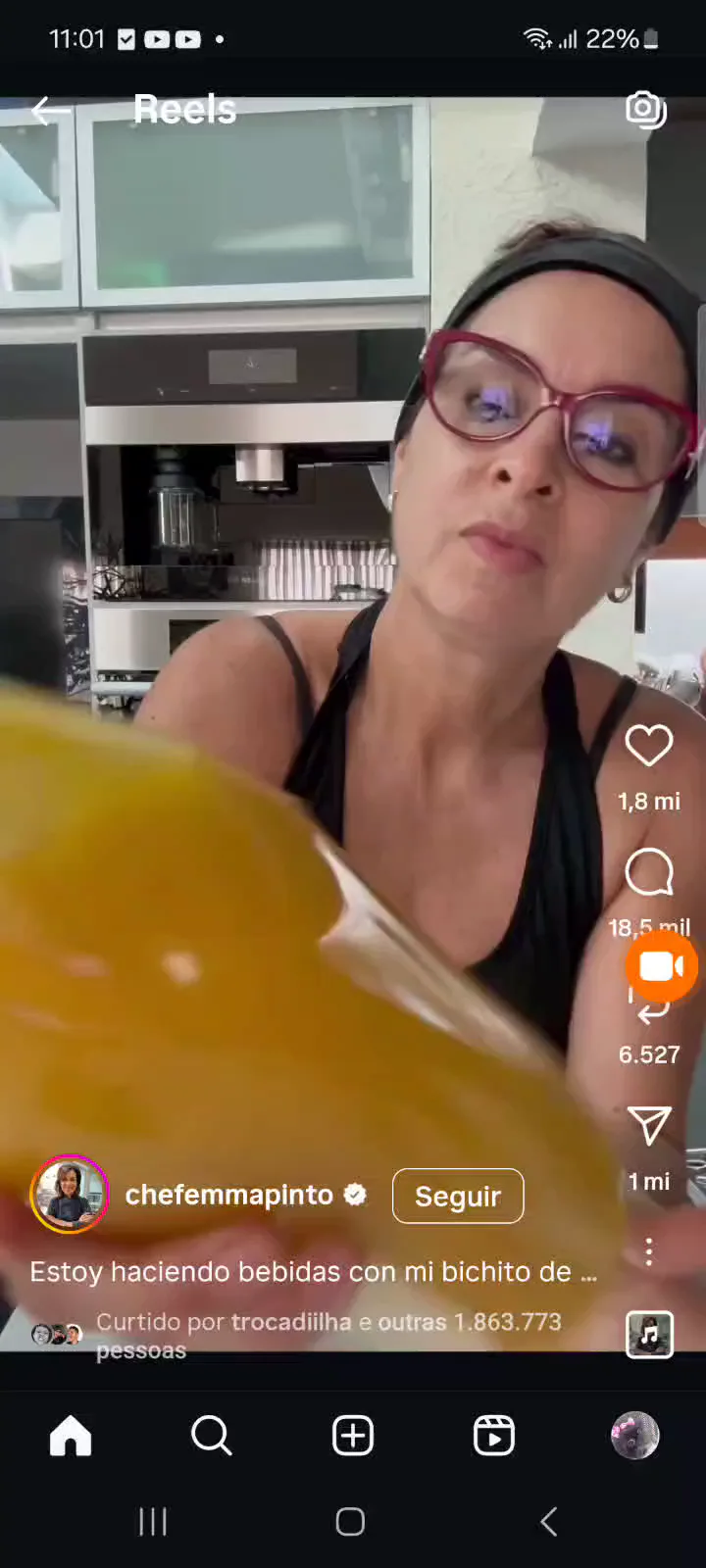Open chefemmapinto's profile picture
The height and width of the screenshot is (1568, 706).
click(70, 1195)
